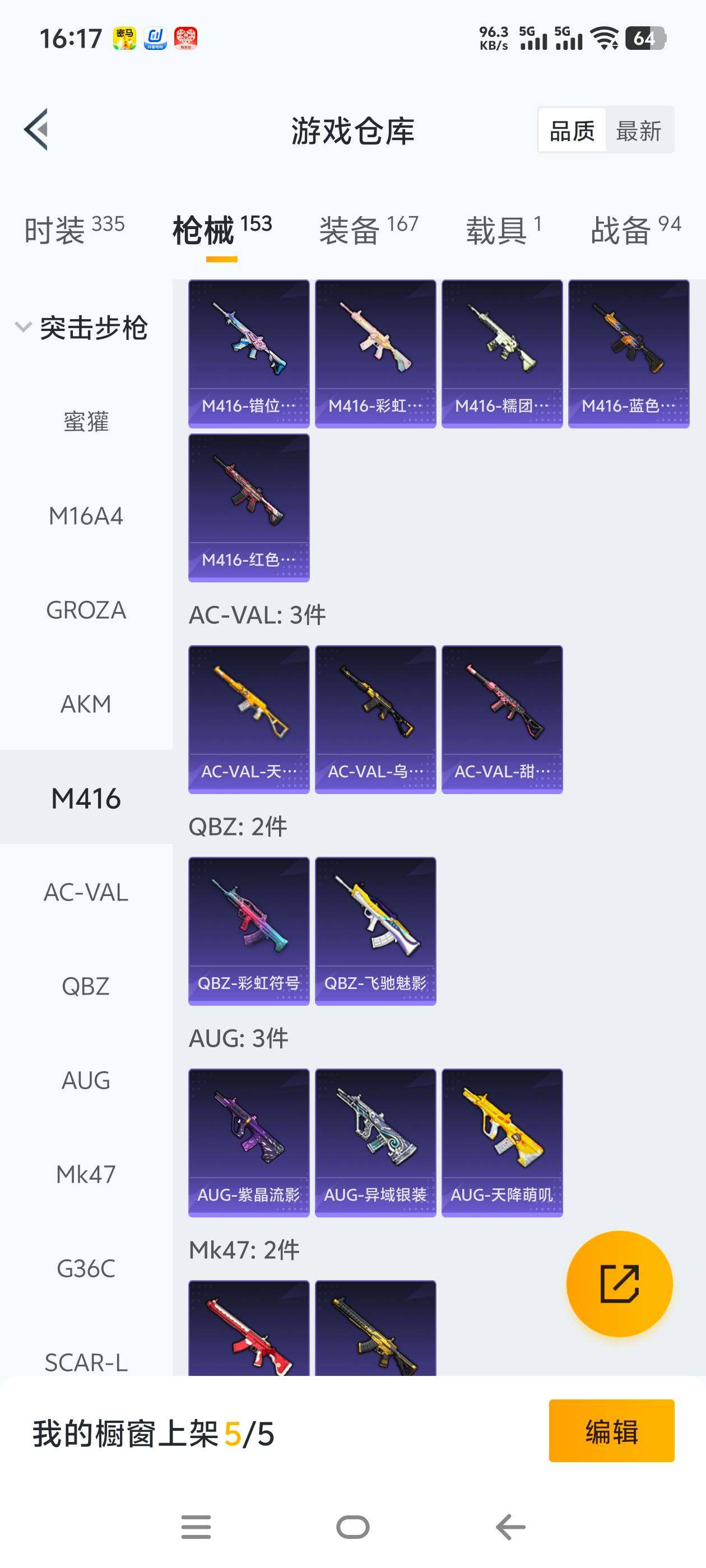706x1568 pixels.
Task: Open the M416-错位 skin card
Action: 249,353
